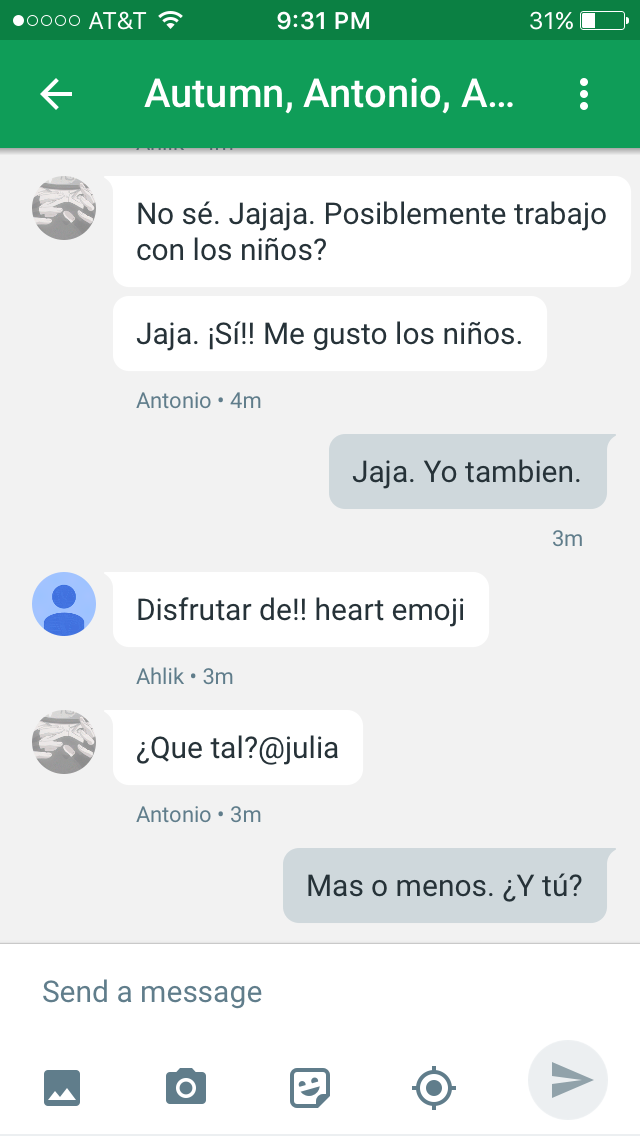Viewport: 640px width, 1136px height.
Task: Go back using the arrow icon
Action: pos(56,94)
